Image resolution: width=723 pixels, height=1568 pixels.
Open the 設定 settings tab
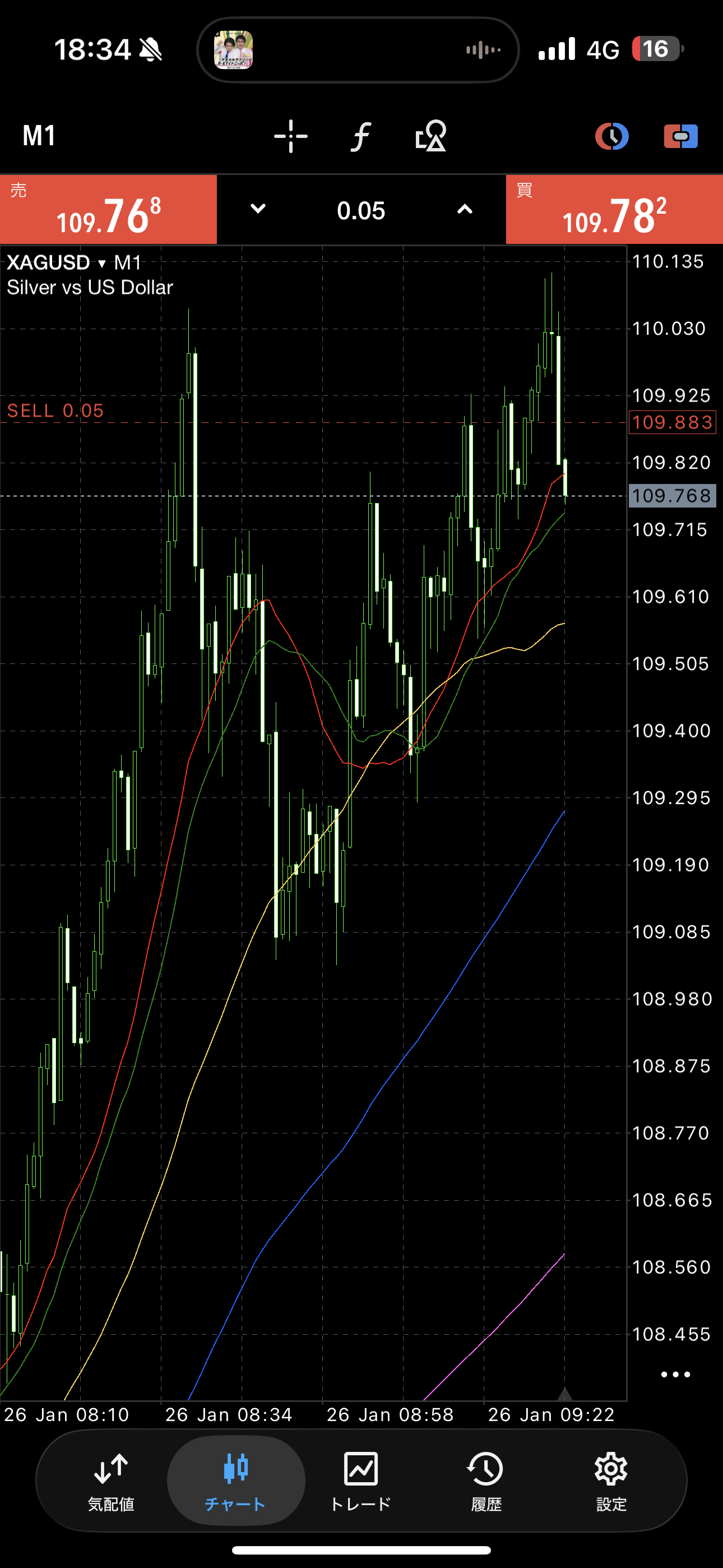pyautogui.click(x=611, y=1481)
